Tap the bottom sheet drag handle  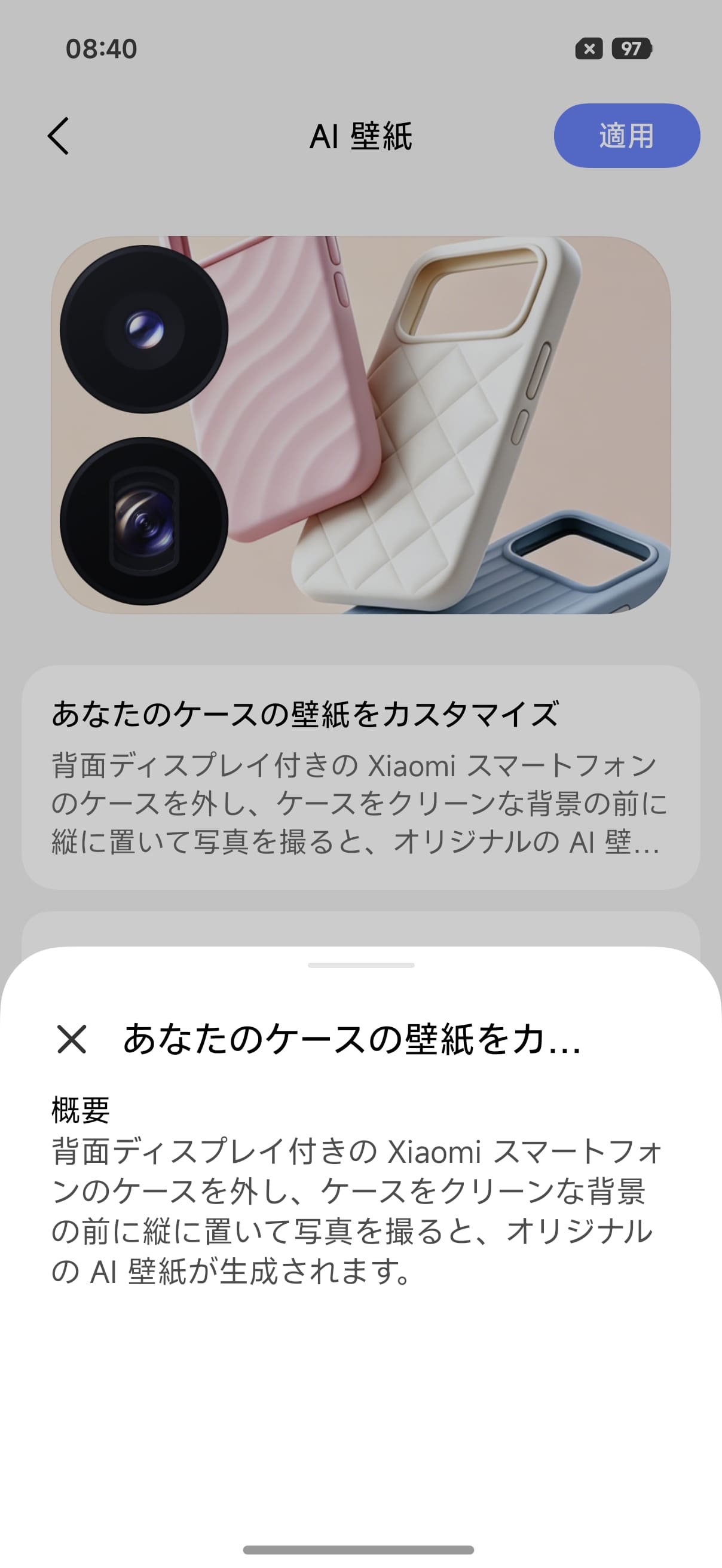[x=361, y=965]
